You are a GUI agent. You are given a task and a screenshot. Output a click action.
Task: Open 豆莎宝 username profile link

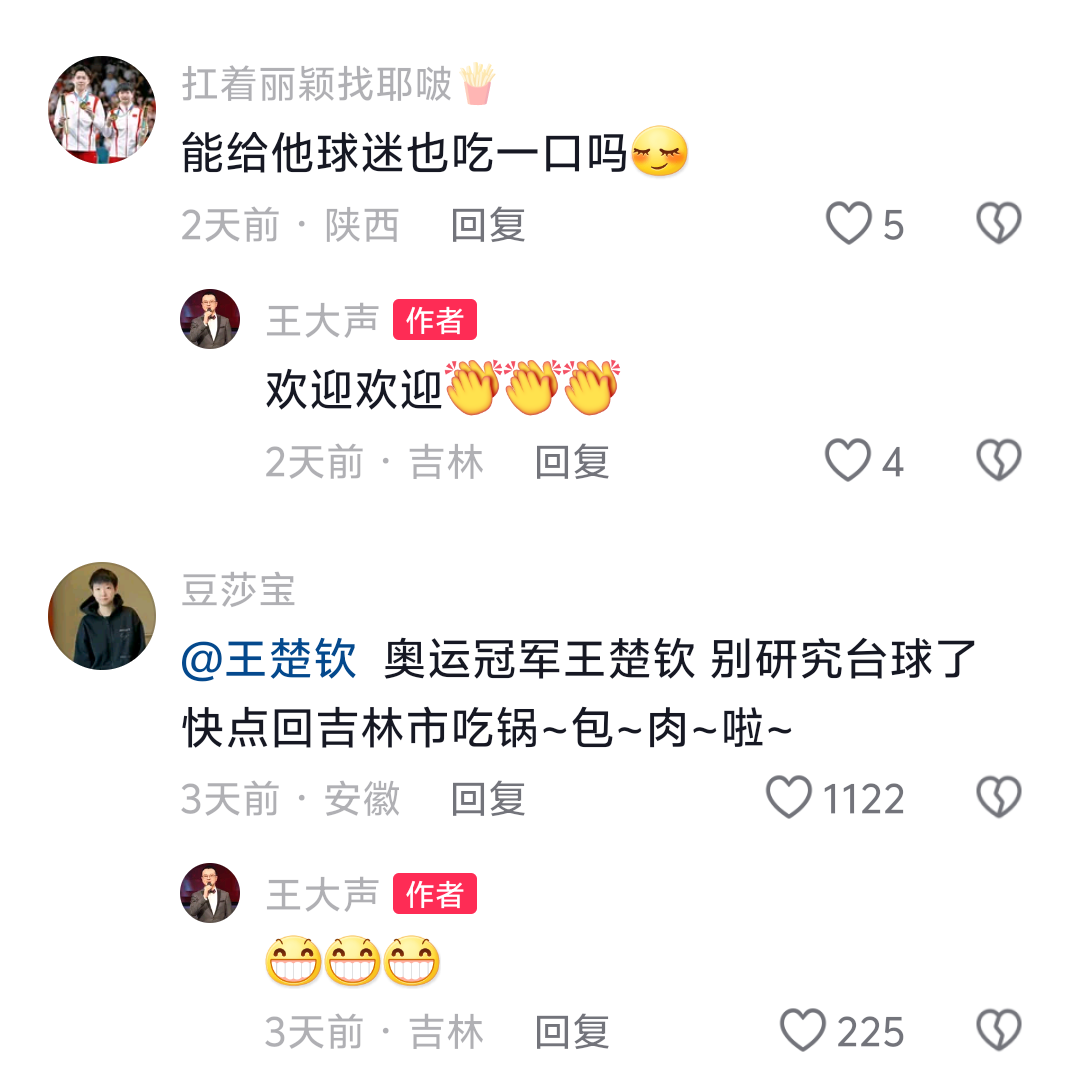238,590
